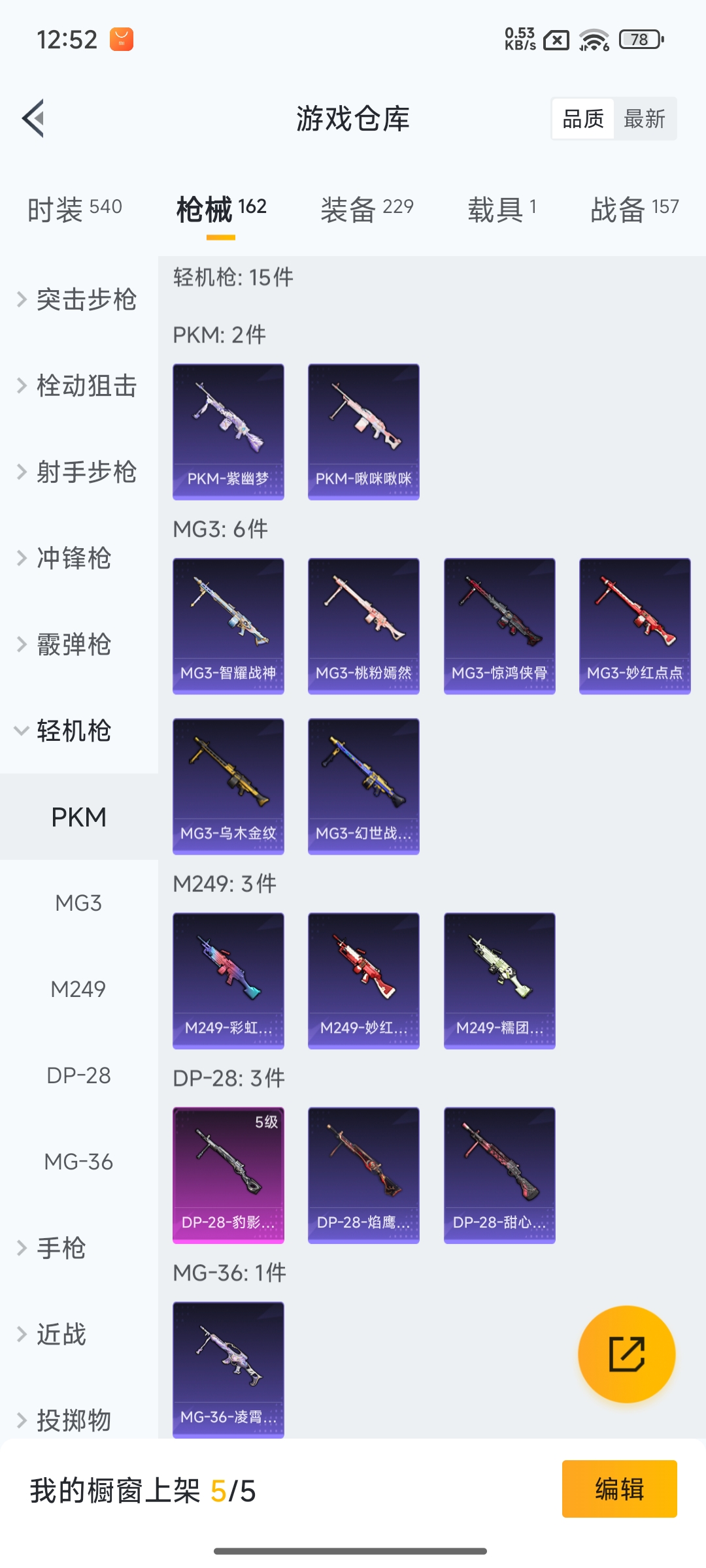Select the M249-妙红 skin card
Image resolution: width=706 pixels, height=1568 pixels.
tap(363, 980)
